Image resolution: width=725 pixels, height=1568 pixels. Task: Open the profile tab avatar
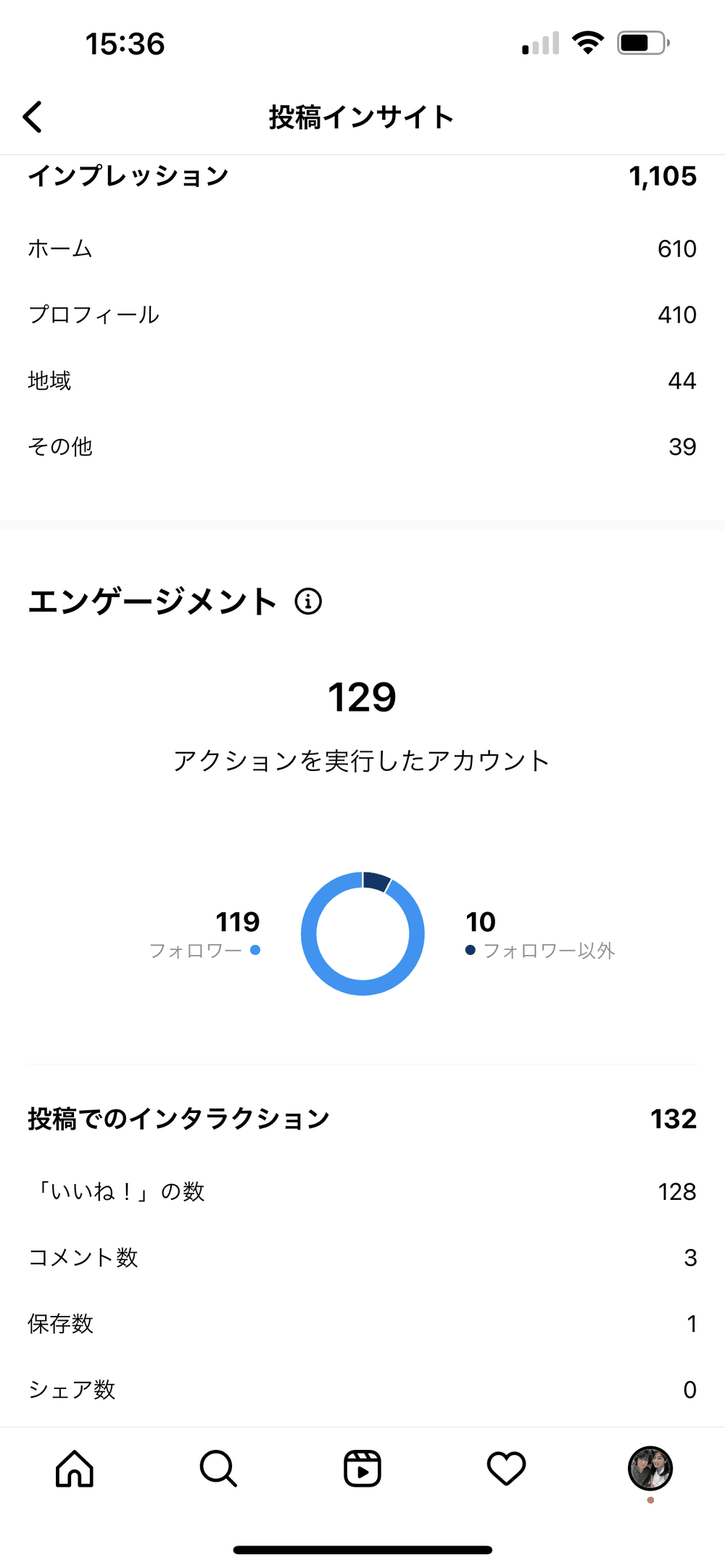(x=650, y=1468)
